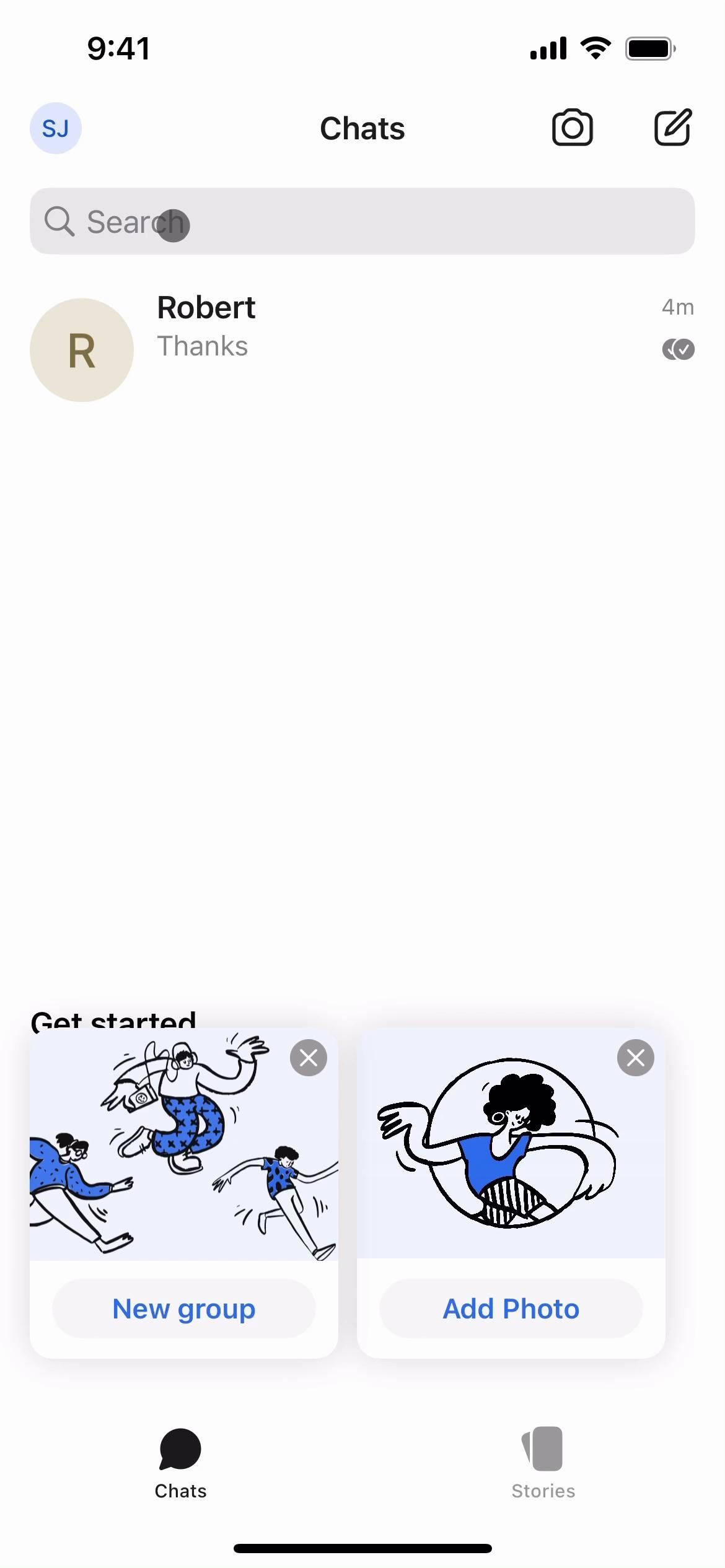Open the camera

(x=572, y=128)
